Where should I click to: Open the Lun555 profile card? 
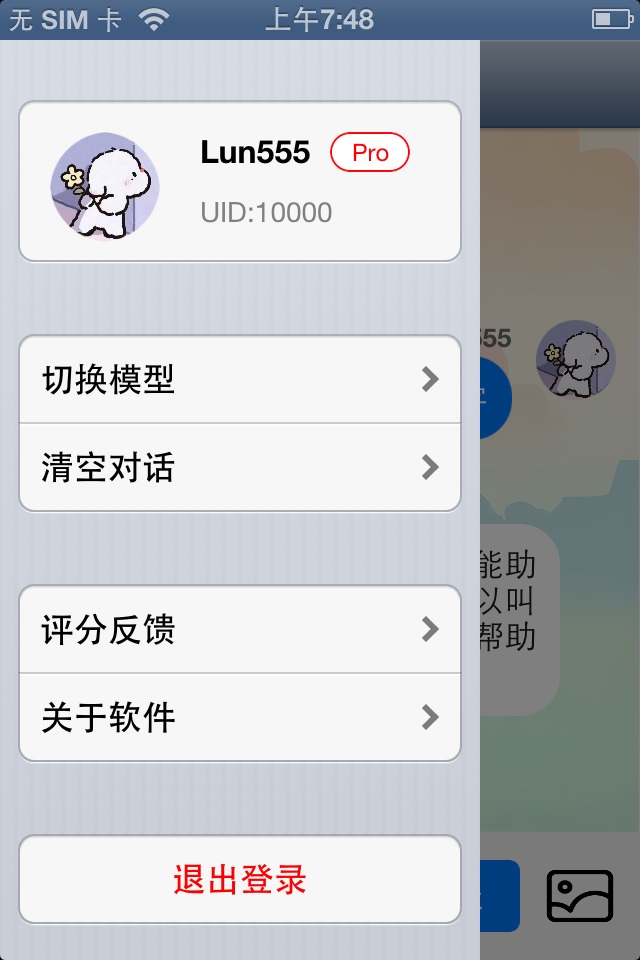pyautogui.click(x=240, y=182)
